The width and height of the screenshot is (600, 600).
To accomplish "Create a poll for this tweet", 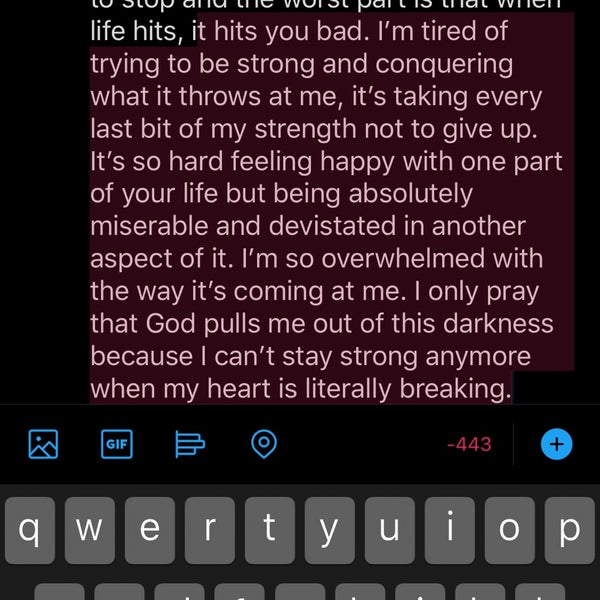I will click(189, 443).
